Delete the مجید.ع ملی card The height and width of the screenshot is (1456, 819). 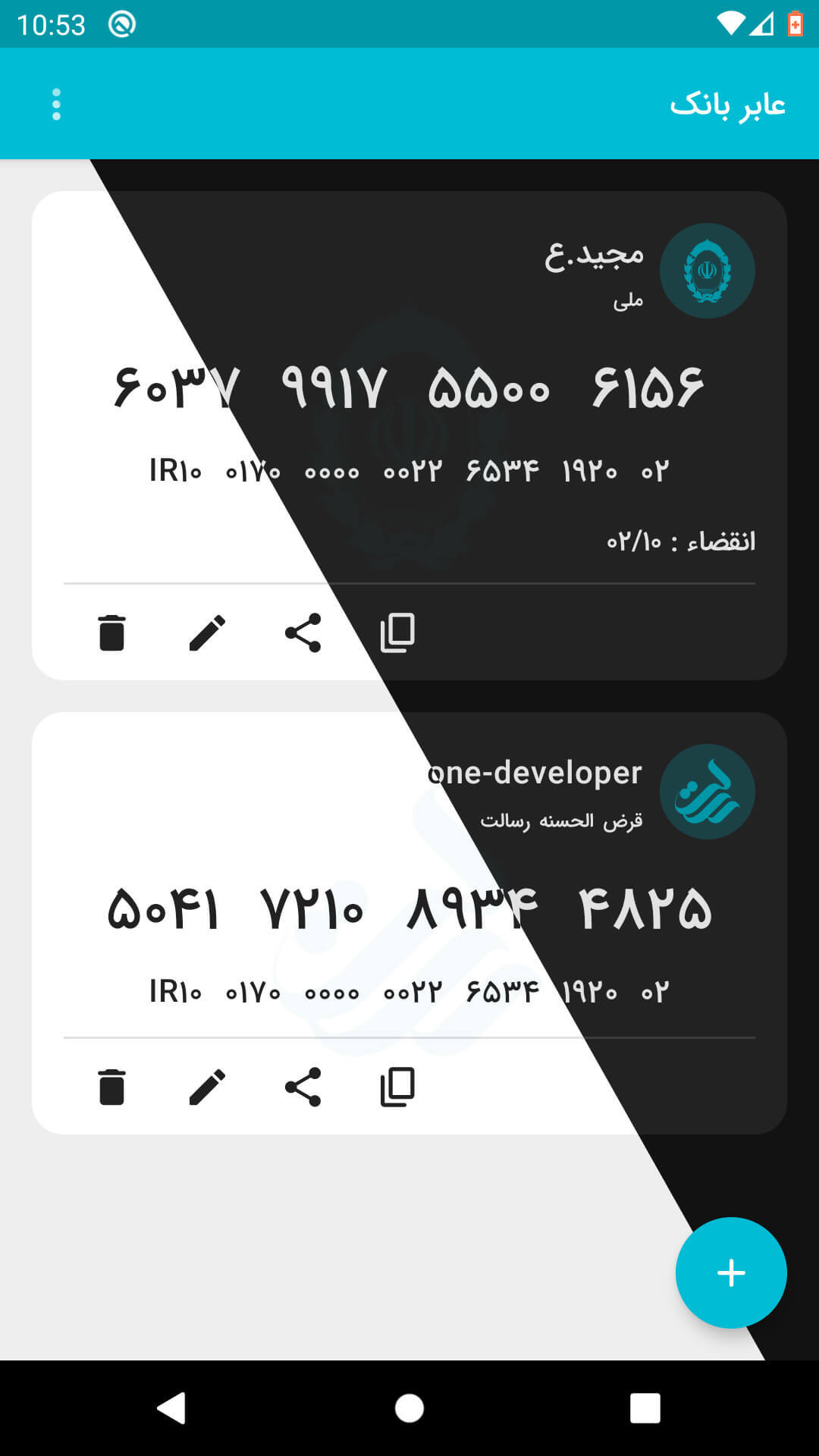click(111, 632)
